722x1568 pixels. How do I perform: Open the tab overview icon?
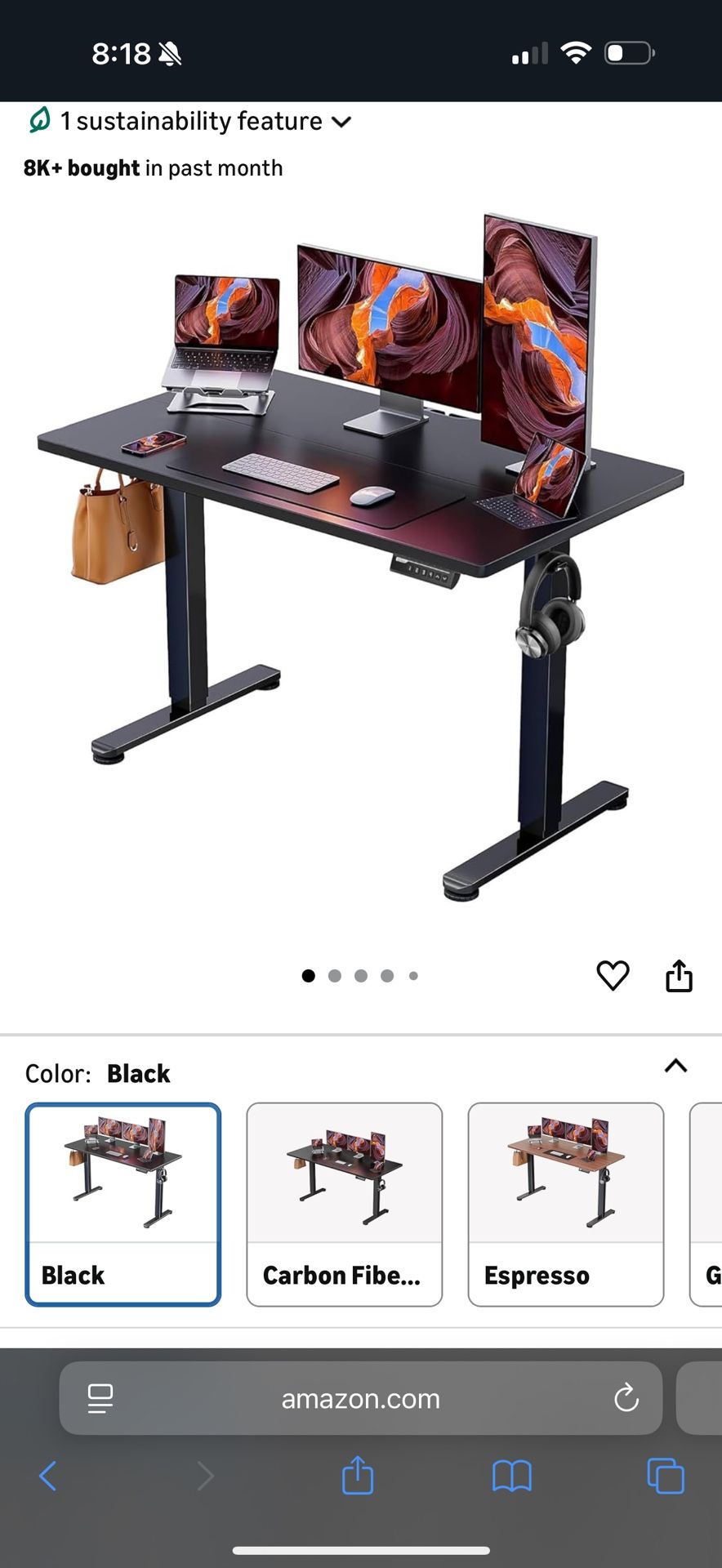666,1476
